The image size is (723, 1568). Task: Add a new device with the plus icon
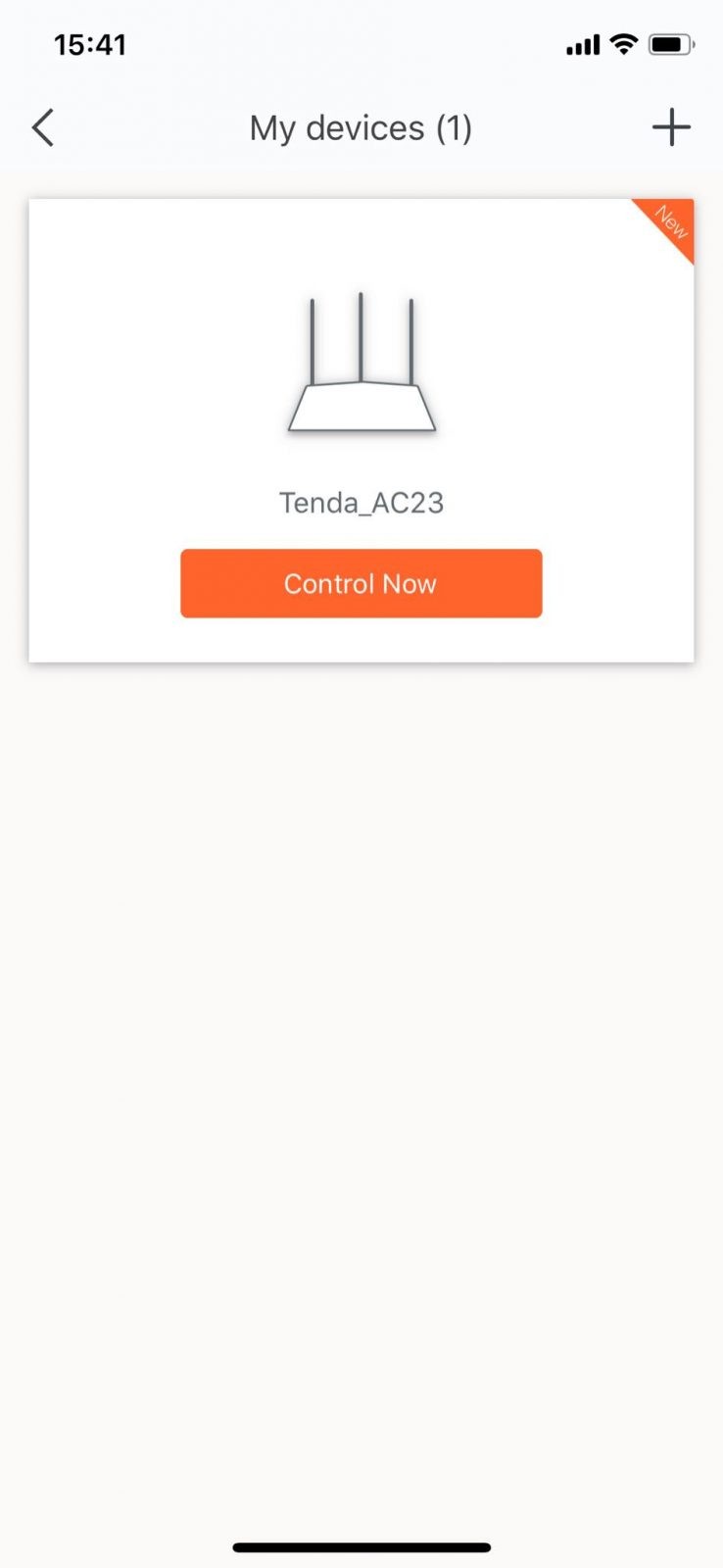[x=671, y=127]
